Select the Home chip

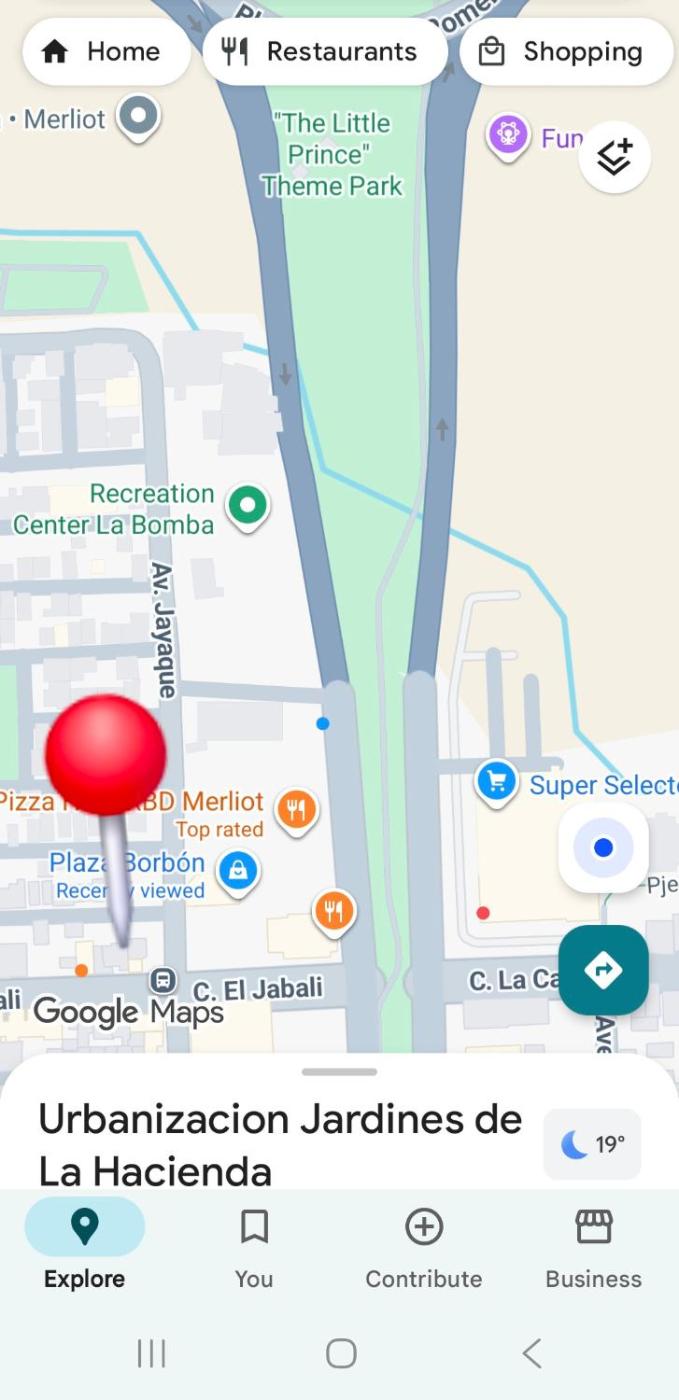105,52
